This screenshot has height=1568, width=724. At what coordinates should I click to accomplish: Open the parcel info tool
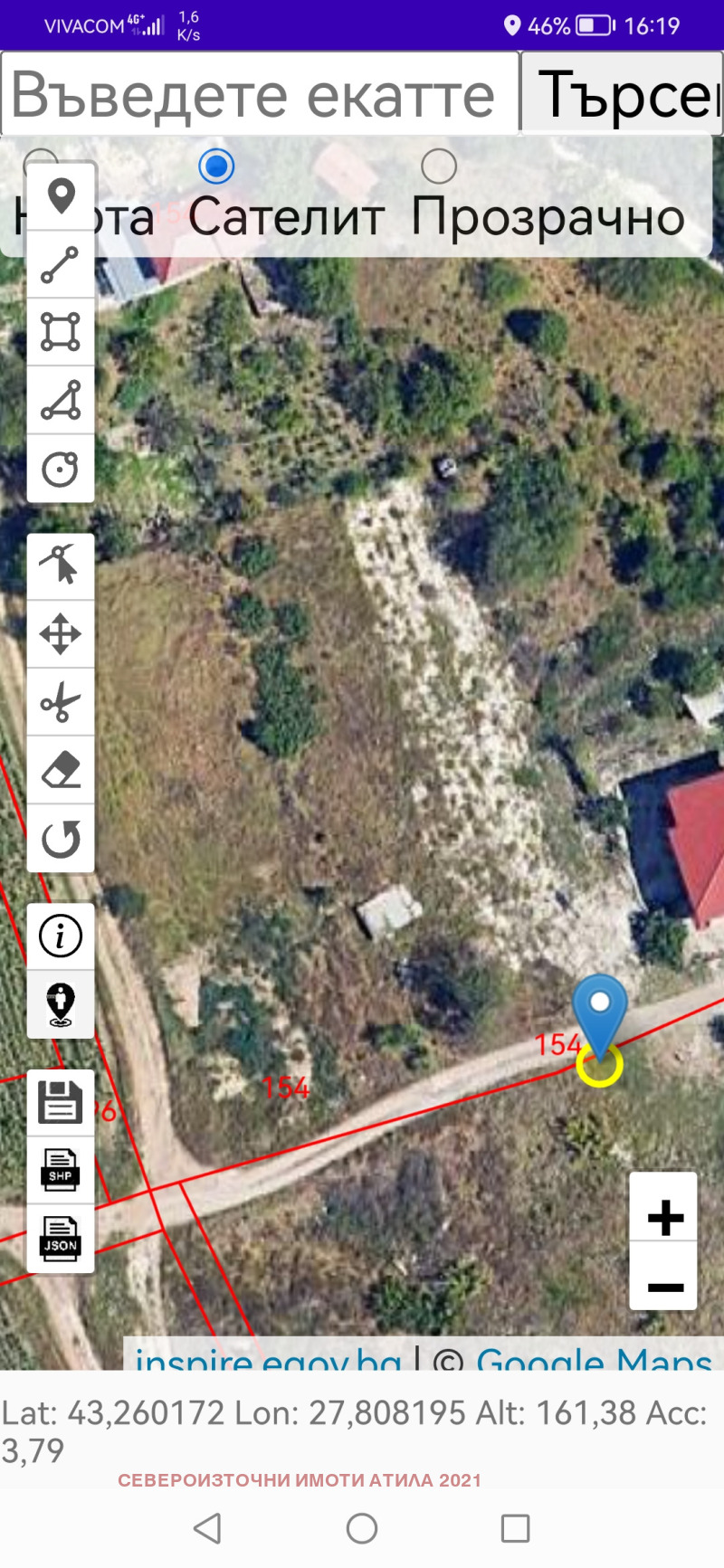(61, 936)
